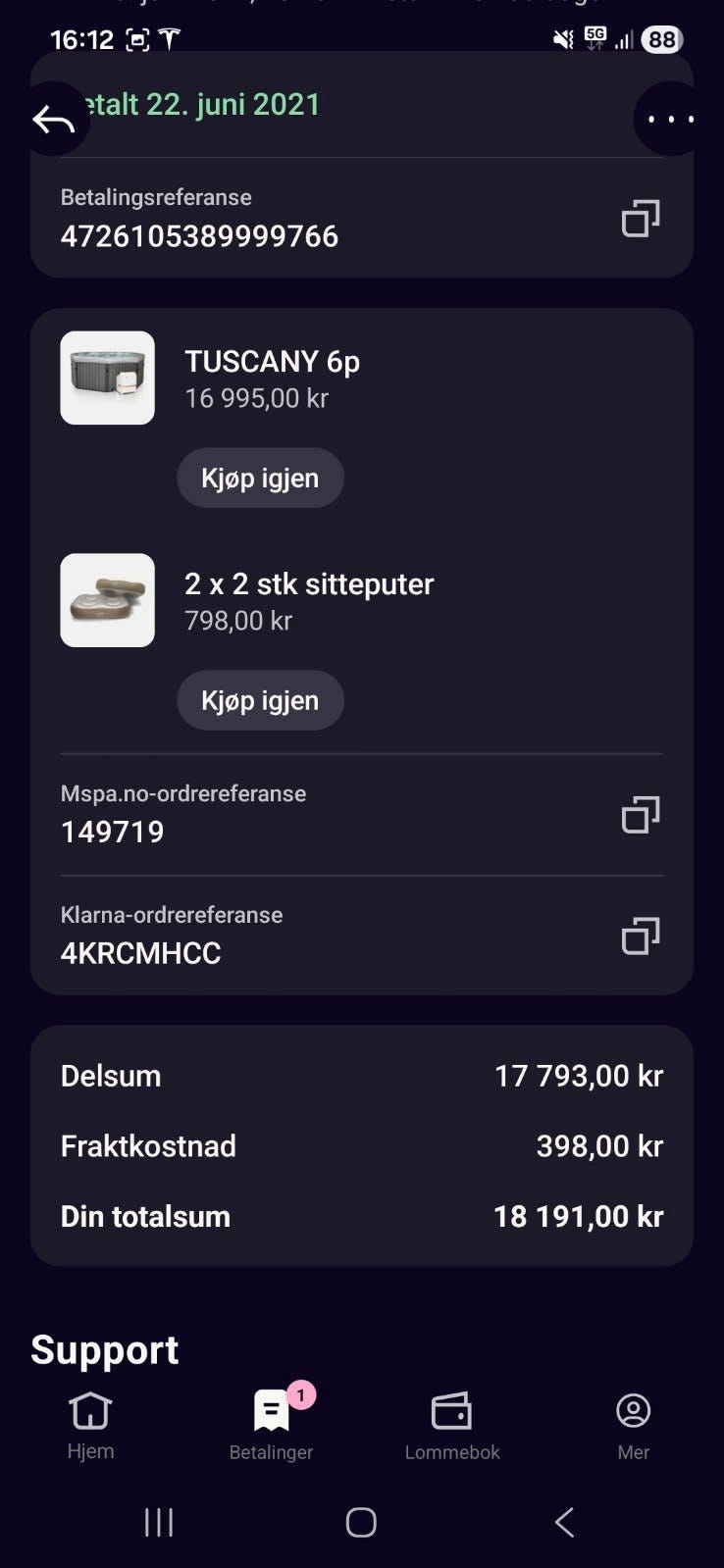Buy the 2 stk sitteputer again
This screenshot has width=724, height=1568.
pos(260,700)
